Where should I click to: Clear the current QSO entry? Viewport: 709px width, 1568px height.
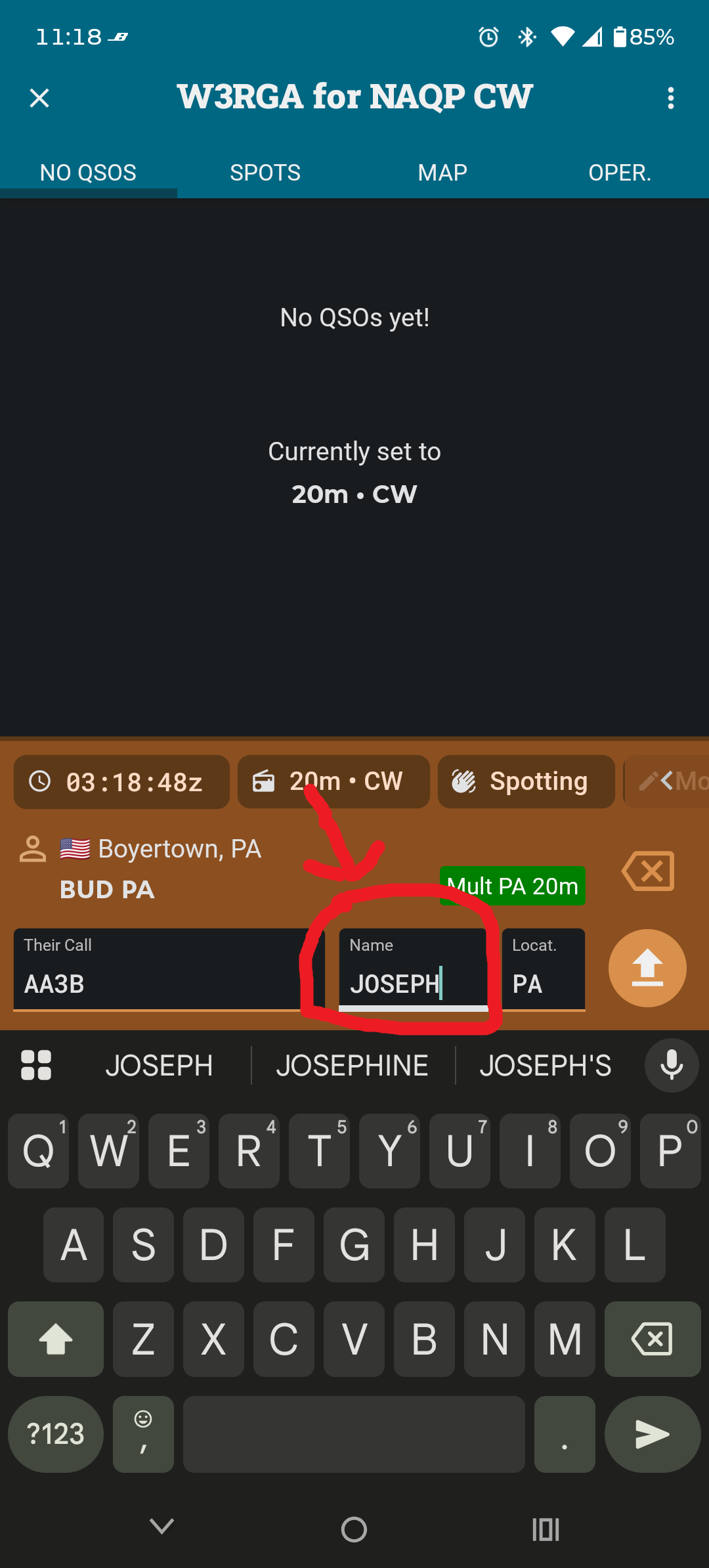[x=648, y=871]
